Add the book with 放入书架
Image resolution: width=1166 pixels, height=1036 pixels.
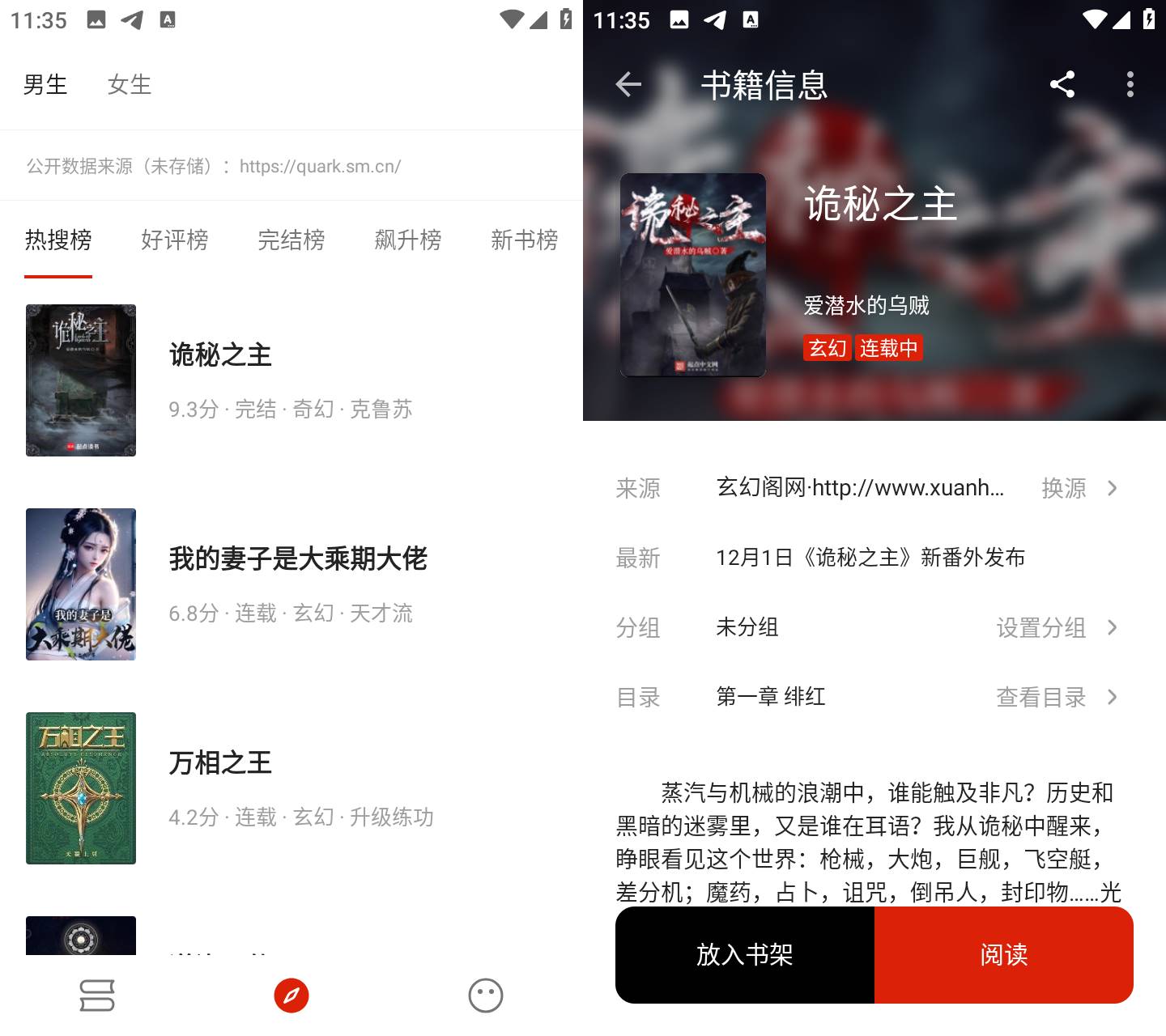(744, 955)
